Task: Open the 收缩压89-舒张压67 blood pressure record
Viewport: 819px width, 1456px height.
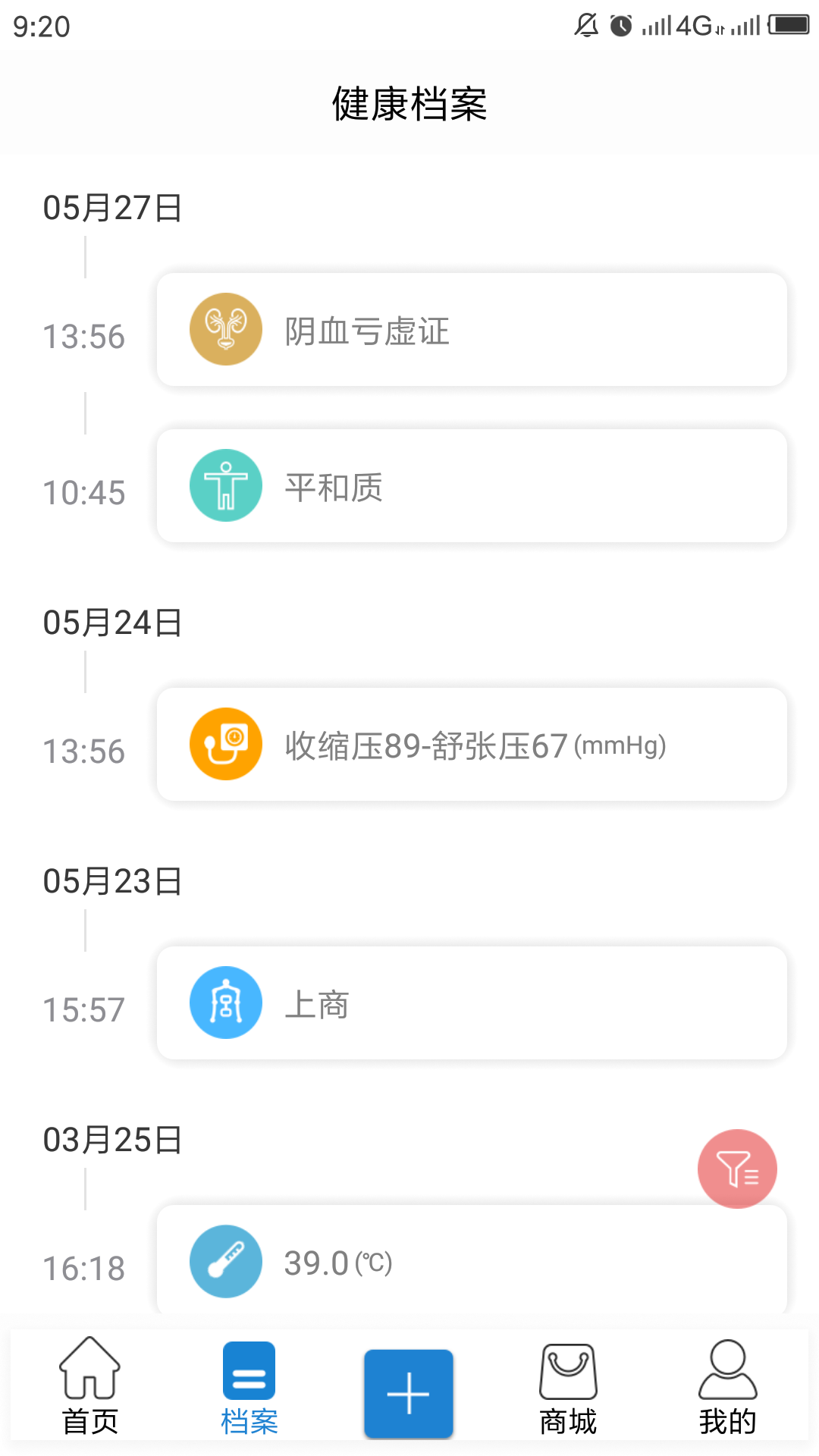Action: click(472, 744)
